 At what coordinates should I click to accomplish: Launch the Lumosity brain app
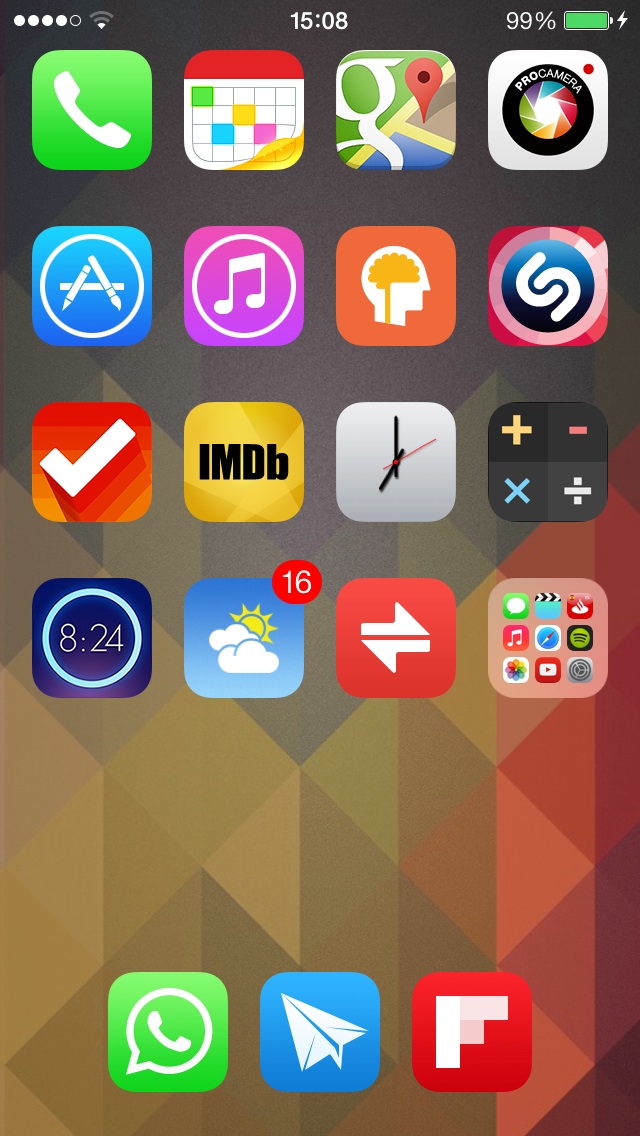click(396, 286)
